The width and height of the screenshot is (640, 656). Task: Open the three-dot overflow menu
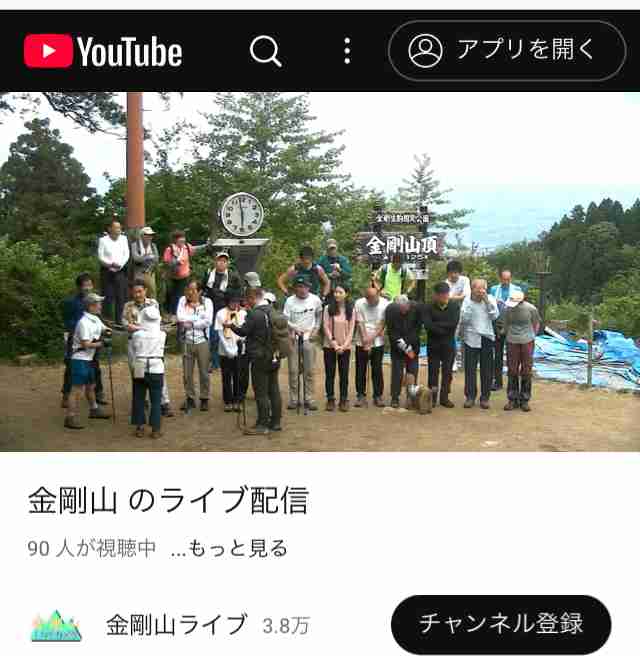[346, 51]
